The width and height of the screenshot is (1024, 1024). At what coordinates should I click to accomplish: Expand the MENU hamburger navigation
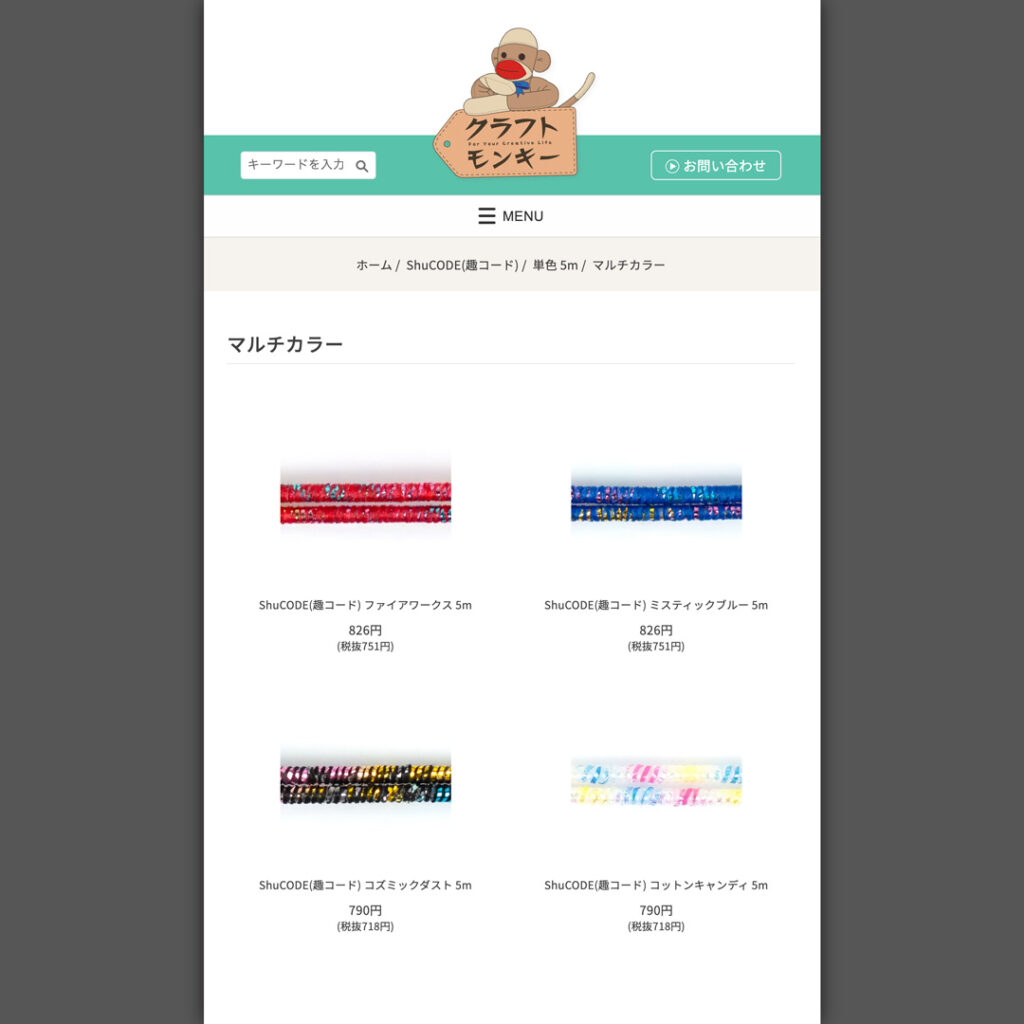click(x=511, y=216)
